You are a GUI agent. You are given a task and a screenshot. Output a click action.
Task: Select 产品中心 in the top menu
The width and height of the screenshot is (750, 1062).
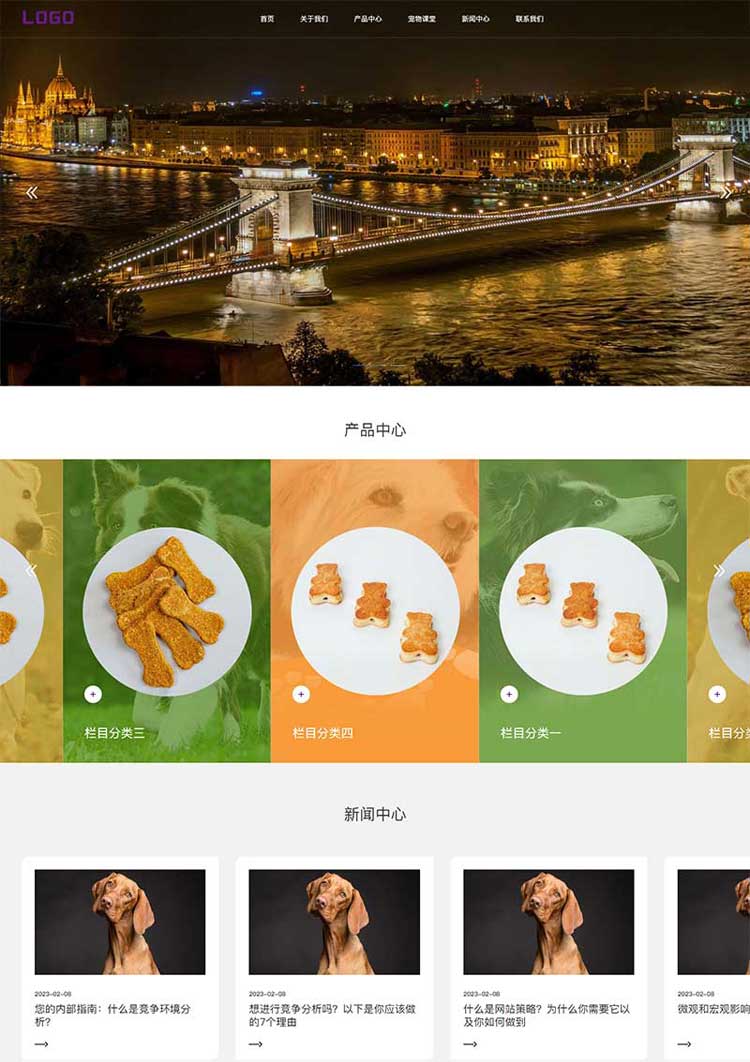click(x=368, y=19)
